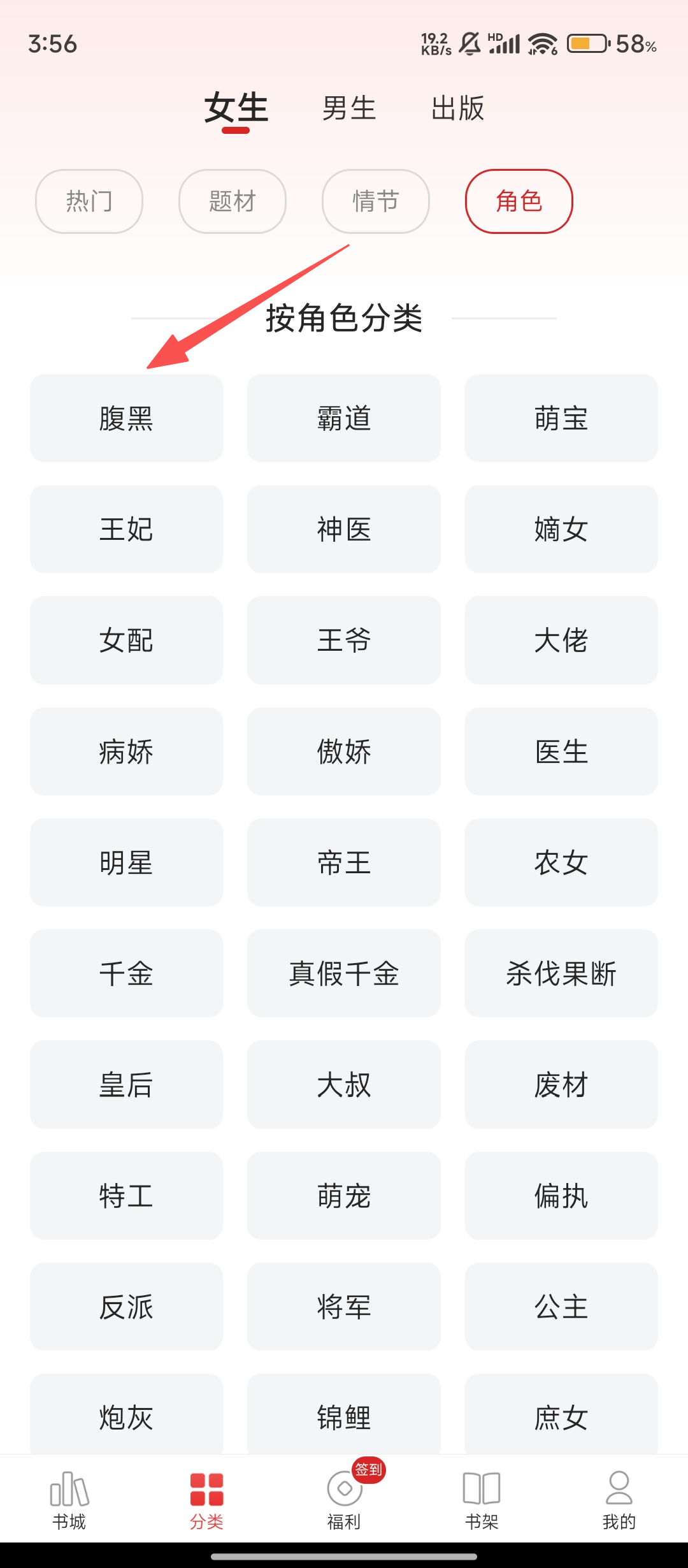688x1568 pixels.
Task: Open the 霸道 role category
Action: (x=344, y=418)
